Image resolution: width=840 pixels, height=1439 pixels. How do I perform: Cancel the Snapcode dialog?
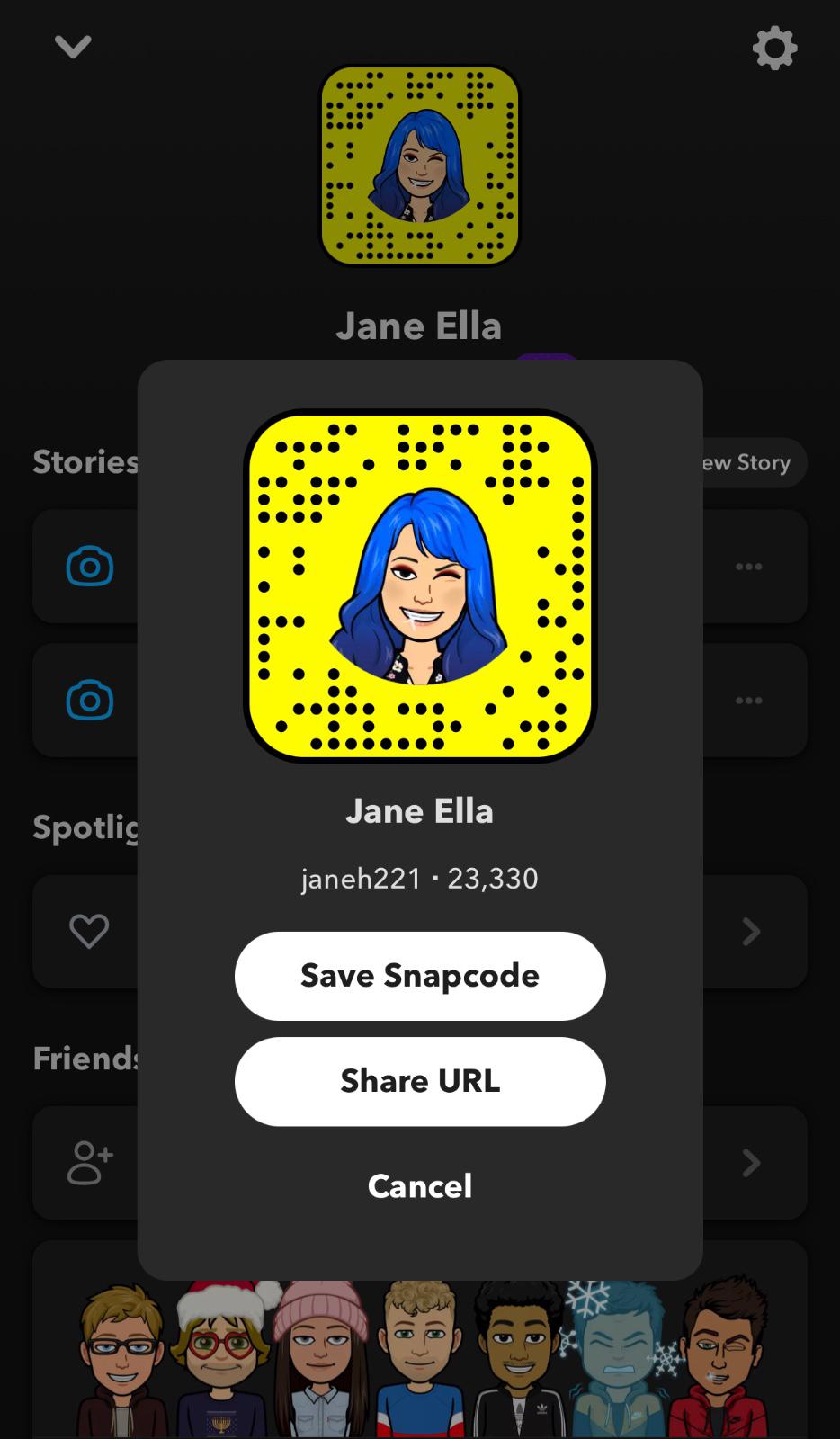coord(420,1186)
